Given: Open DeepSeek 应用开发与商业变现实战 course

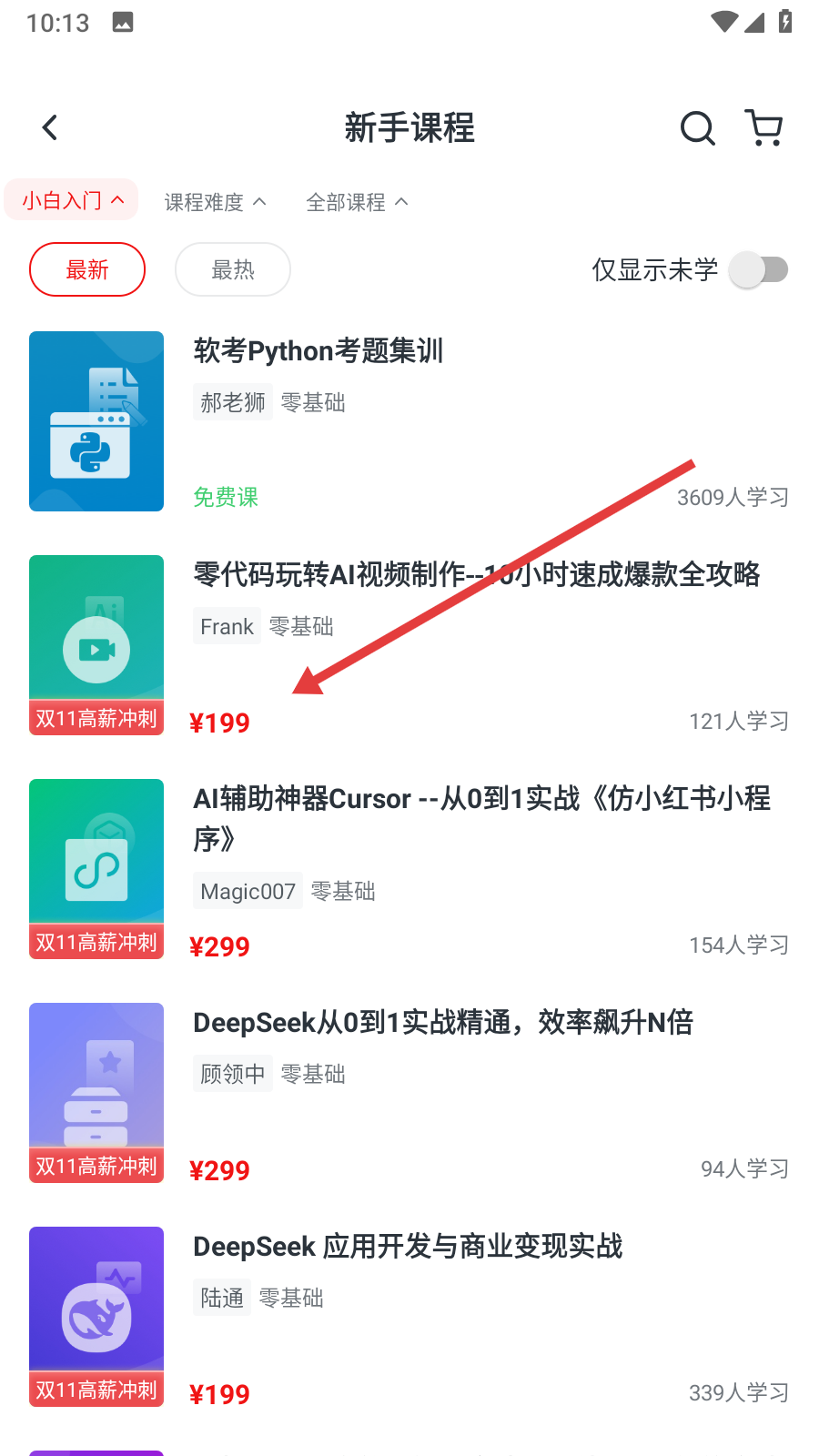Looking at the screenshot, I should point(407,1247).
